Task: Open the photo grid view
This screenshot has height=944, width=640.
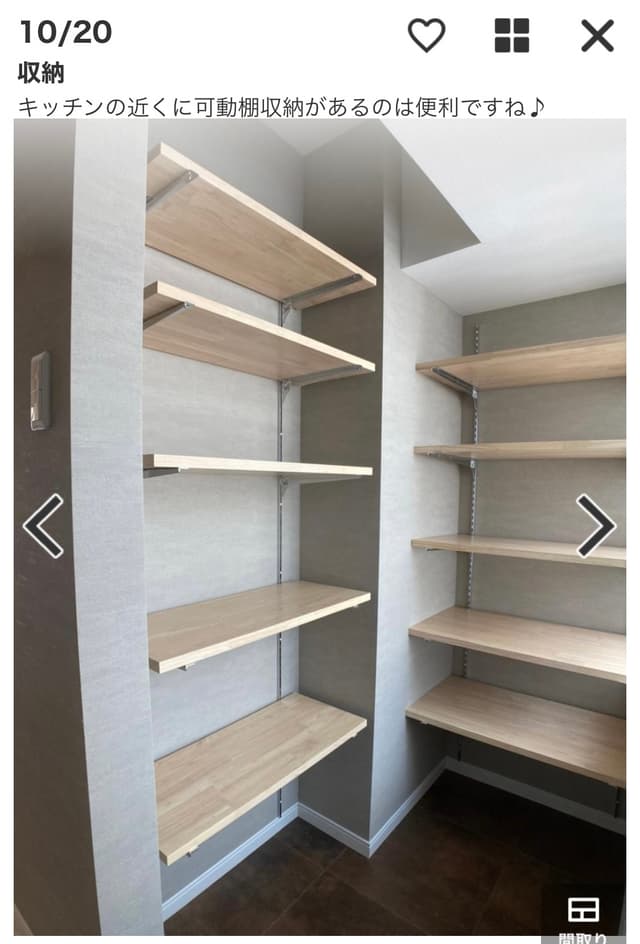Action: click(512, 36)
